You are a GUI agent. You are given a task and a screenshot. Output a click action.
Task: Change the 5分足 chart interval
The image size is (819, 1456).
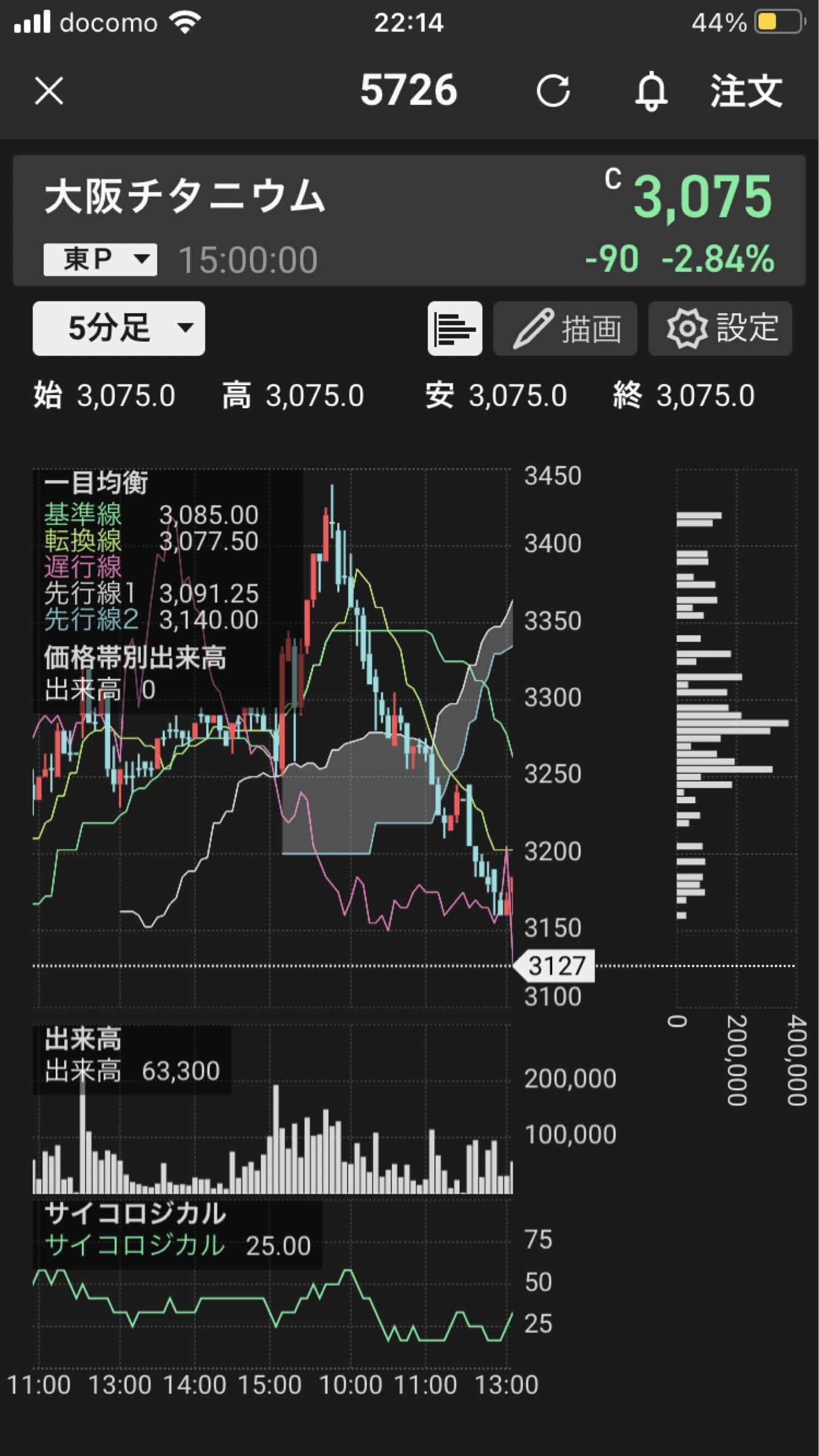coord(119,328)
